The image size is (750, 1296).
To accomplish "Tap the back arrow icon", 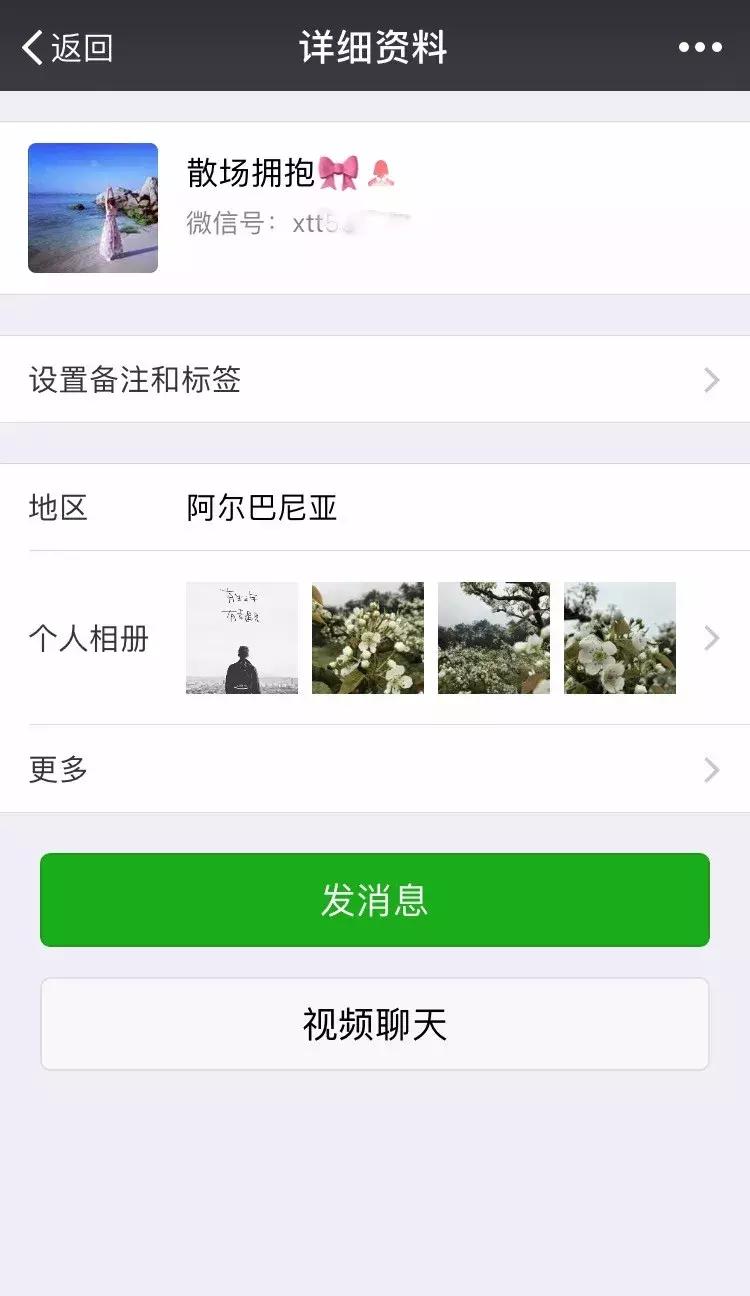I will point(32,45).
